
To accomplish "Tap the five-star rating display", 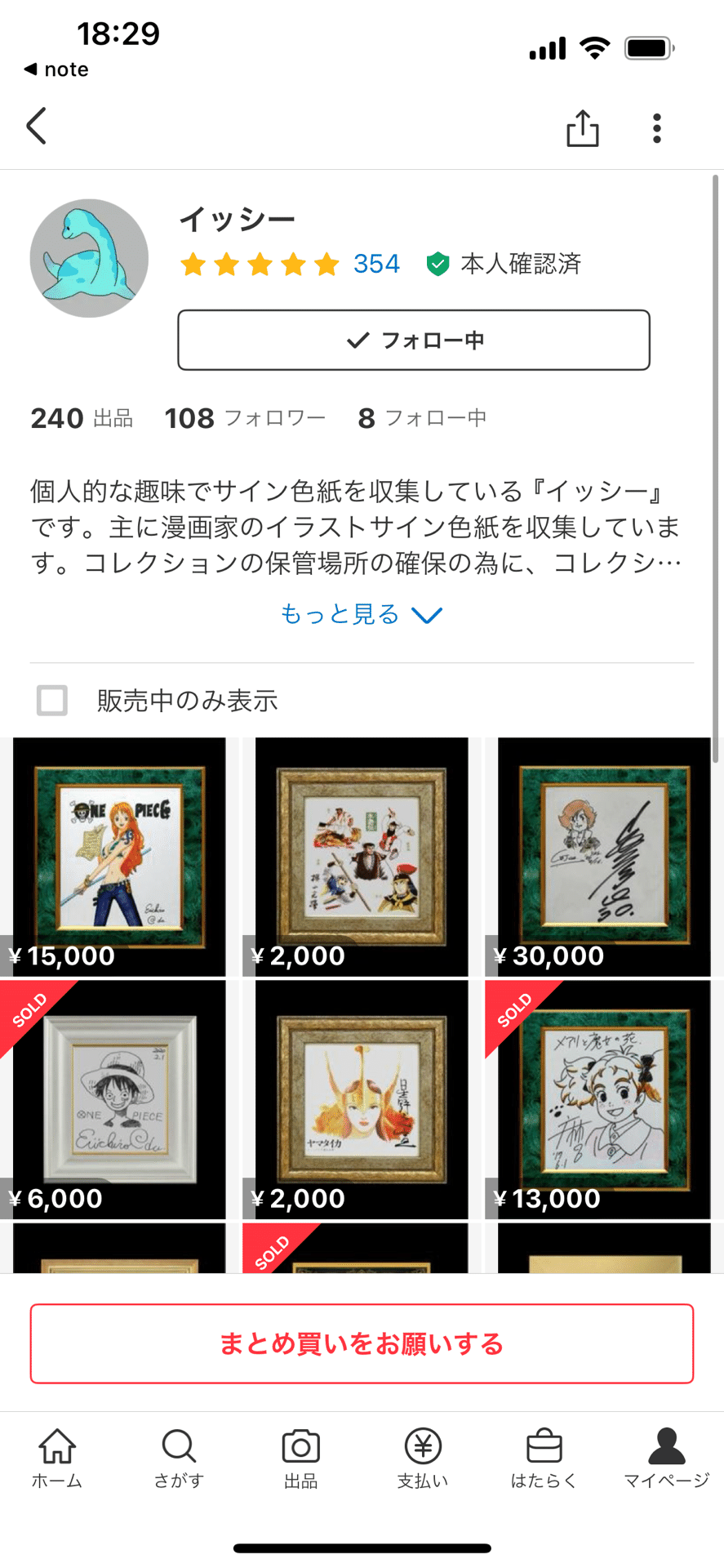I will 259,264.
